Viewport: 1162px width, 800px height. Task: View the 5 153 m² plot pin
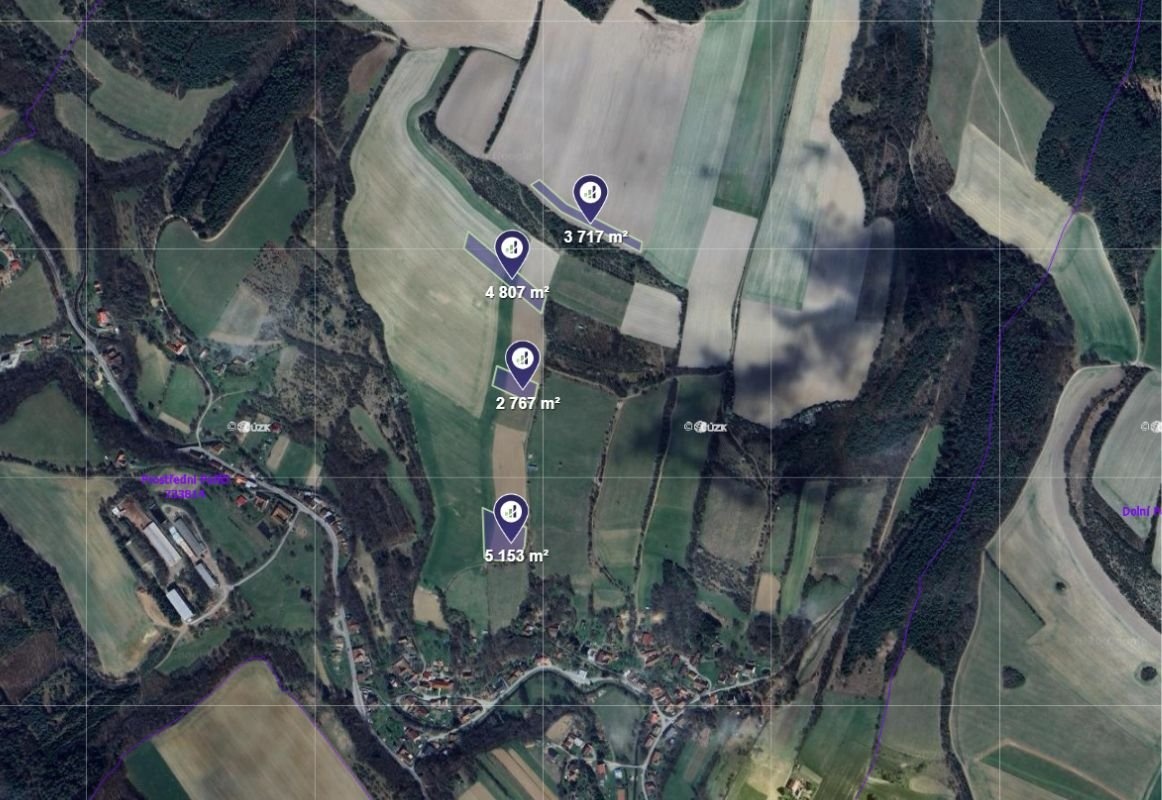511,512
